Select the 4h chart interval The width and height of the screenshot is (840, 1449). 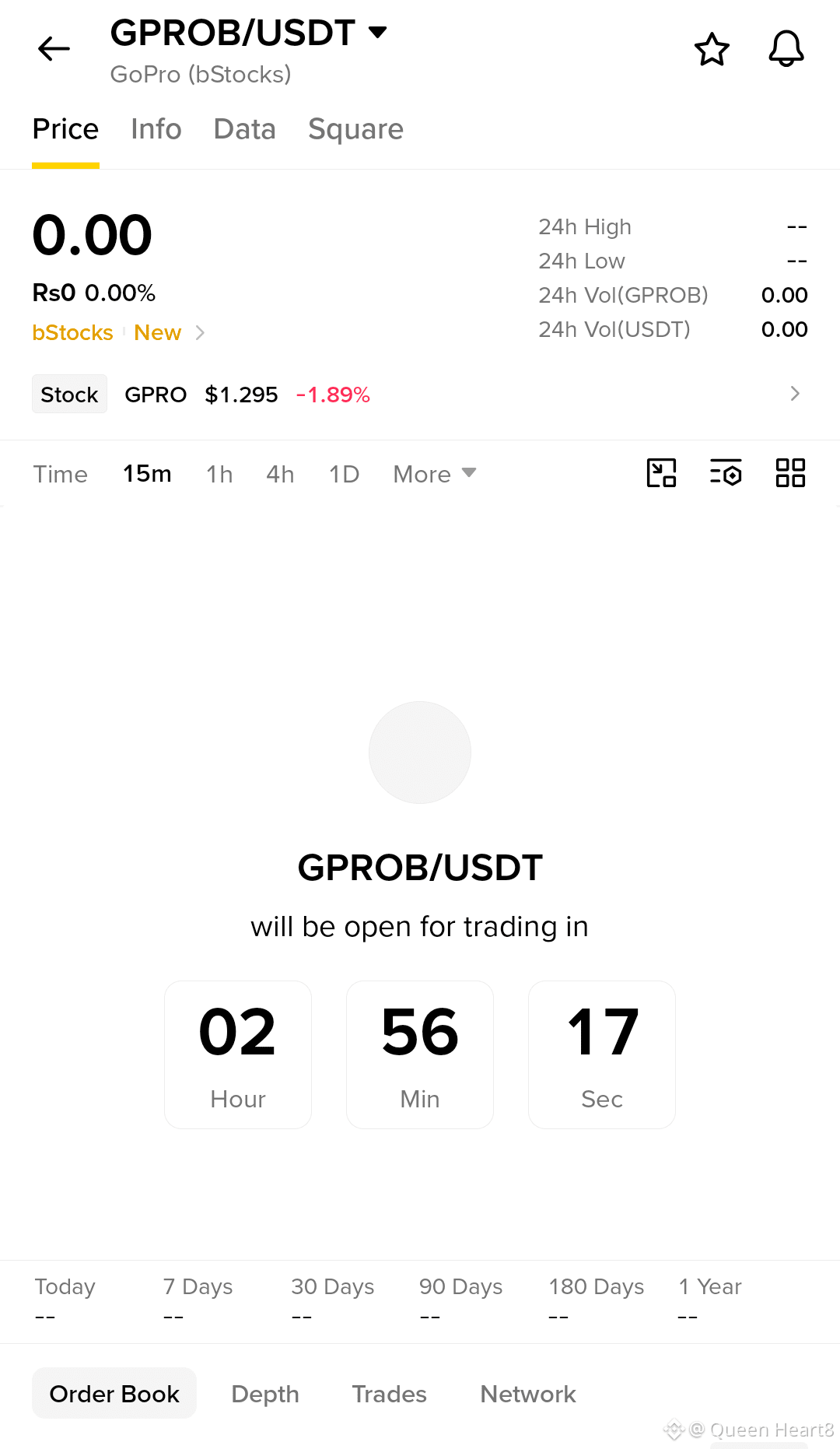[x=281, y=474]
